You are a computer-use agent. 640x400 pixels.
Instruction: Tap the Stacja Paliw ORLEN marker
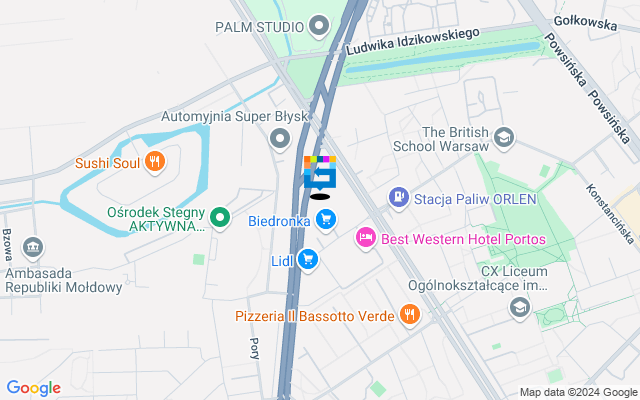(x=399, y=198)
